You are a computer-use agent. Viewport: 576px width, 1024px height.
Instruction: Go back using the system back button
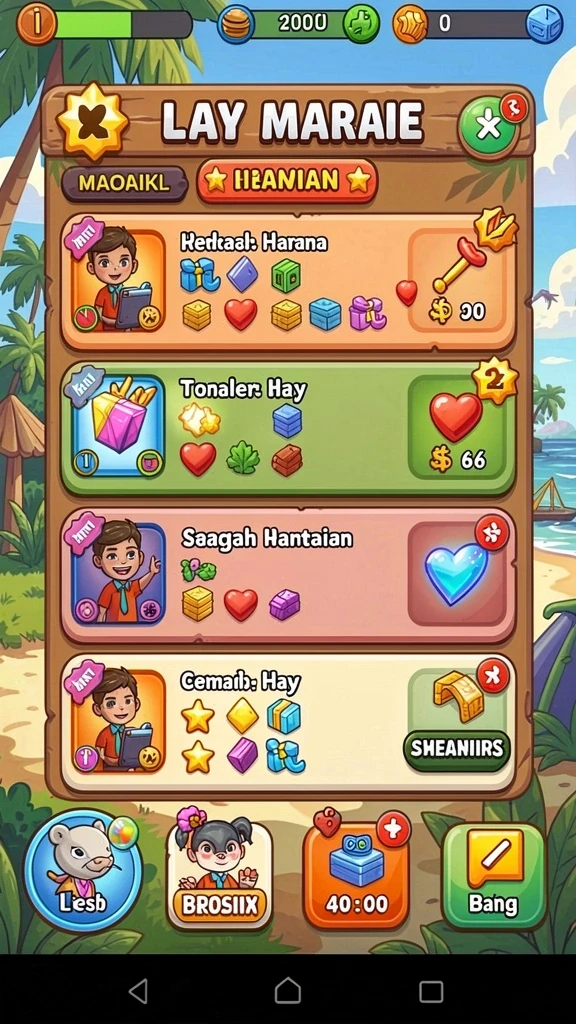coord(138,991)
